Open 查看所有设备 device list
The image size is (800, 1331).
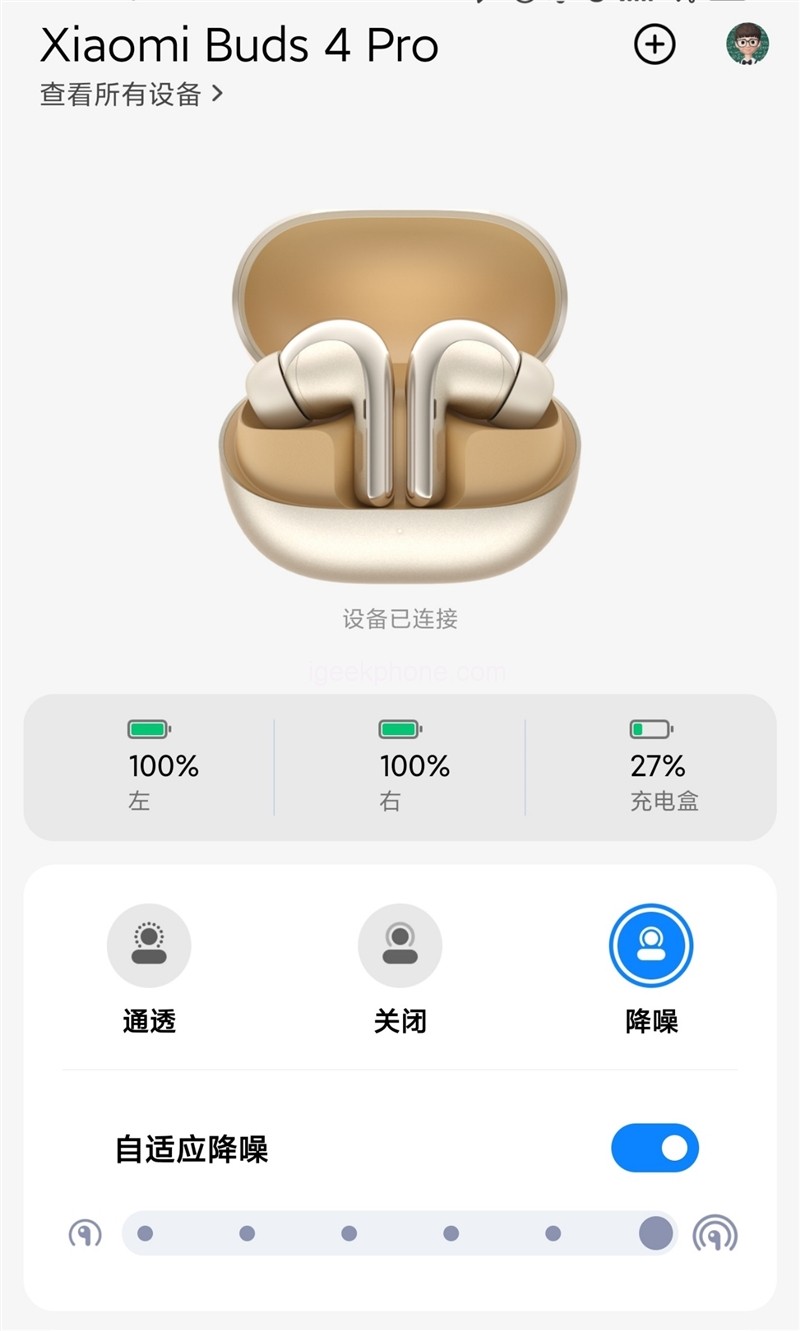pyautogui.click(x=131, y=95)
